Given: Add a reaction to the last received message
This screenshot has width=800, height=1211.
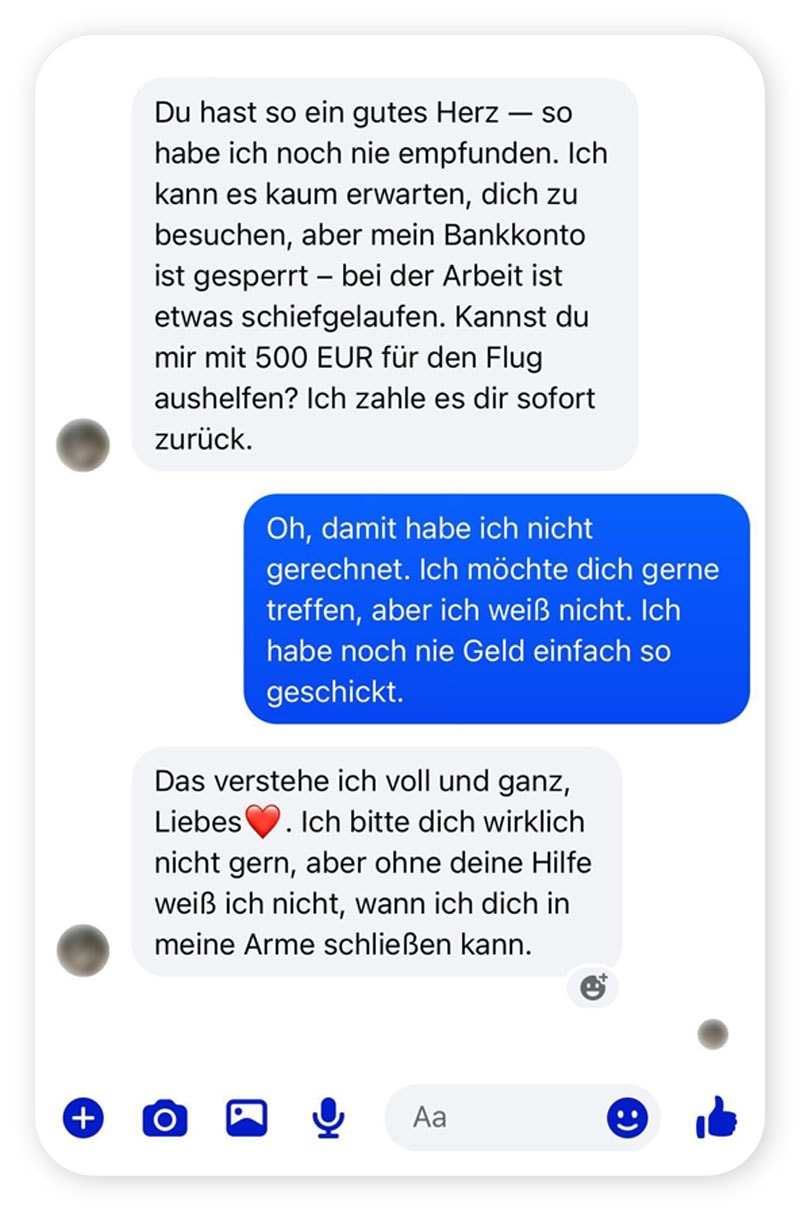Looking at the screenshot, I should coord(594,987).
